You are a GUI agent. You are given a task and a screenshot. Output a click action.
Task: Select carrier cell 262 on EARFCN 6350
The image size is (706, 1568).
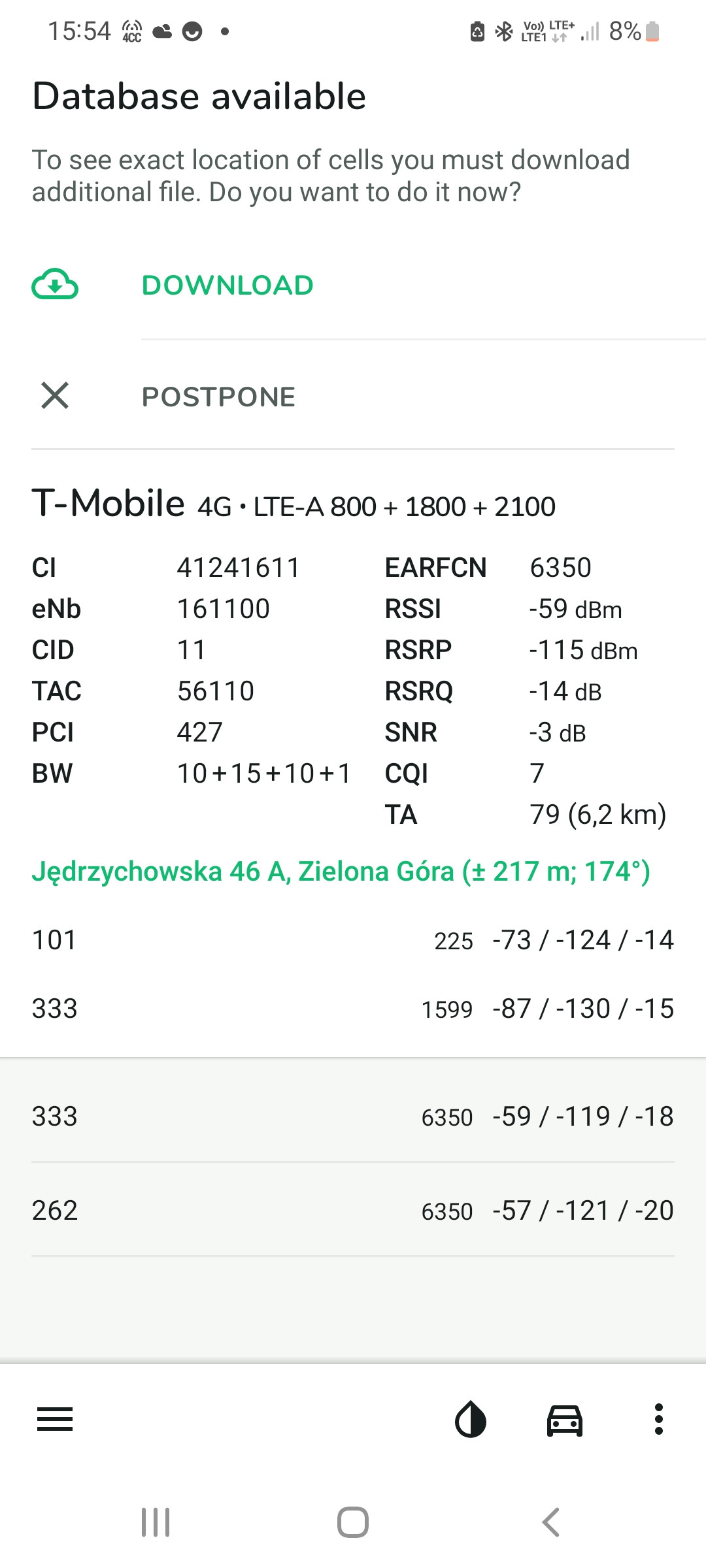click(353, 1211)
